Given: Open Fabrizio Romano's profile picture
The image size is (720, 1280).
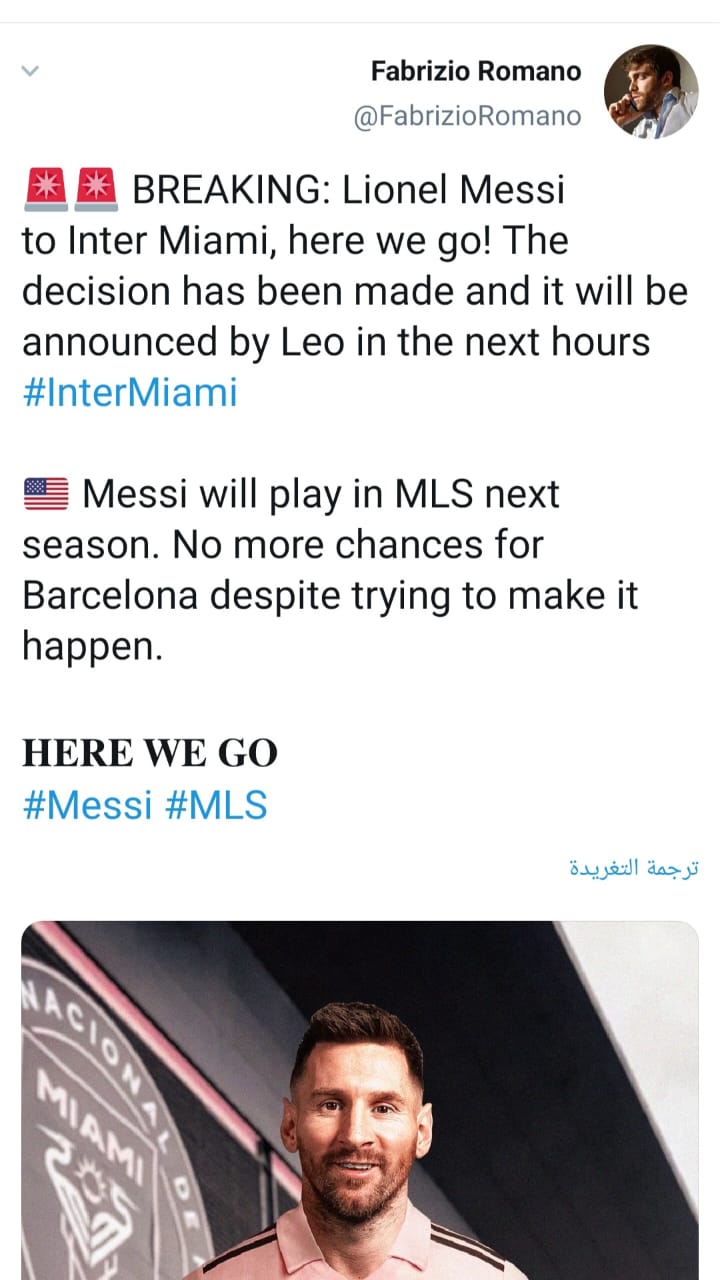Looking at the screenshot, I should pos(650,91).
